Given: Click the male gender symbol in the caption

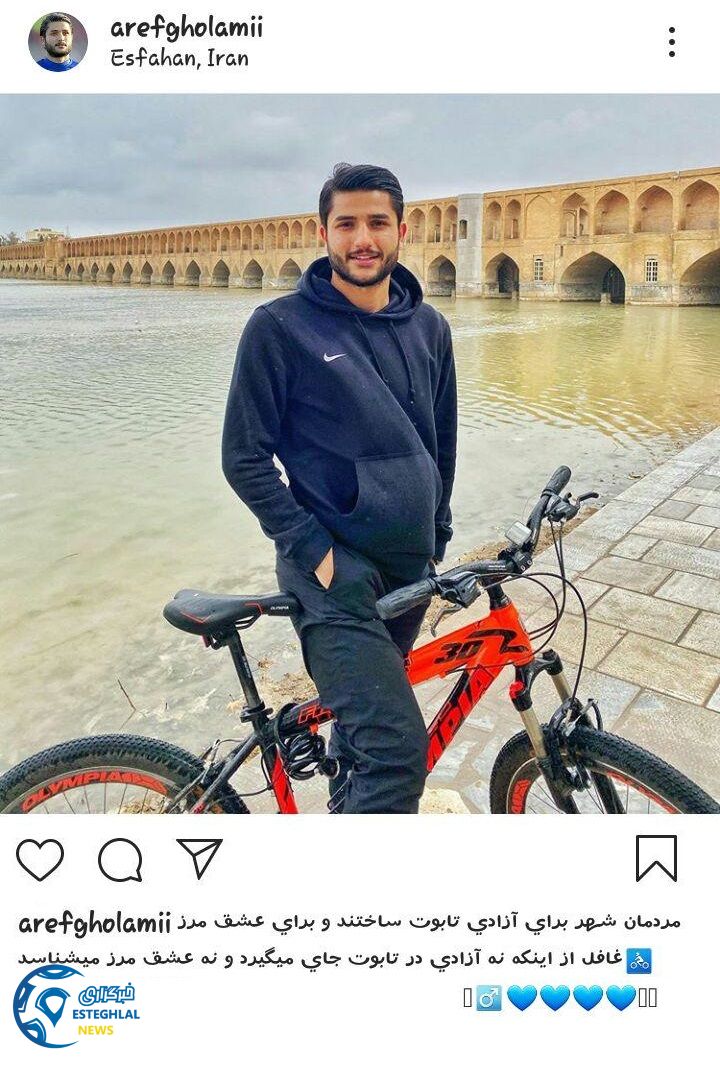Looking at the screenshot, I should click(x=489, y=997).
